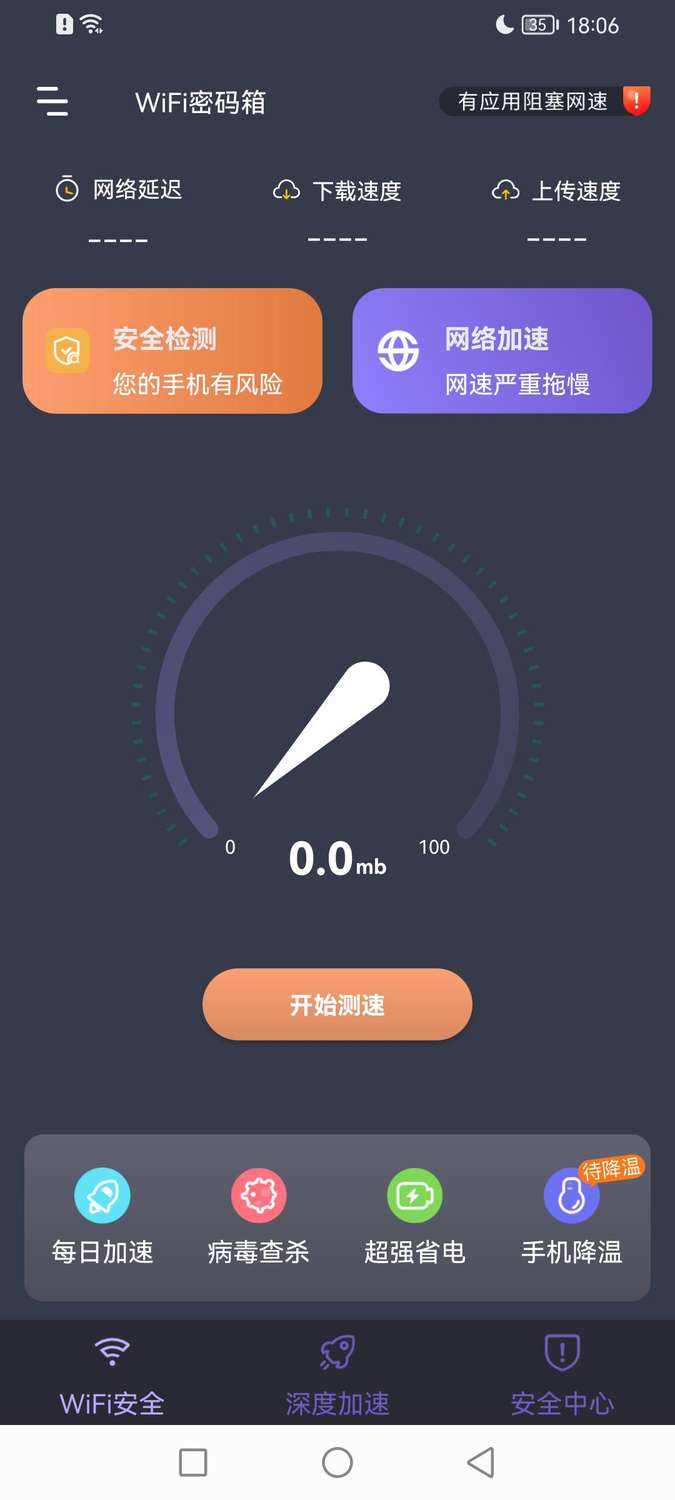Switch to the WiFi安全 tab
The height and width of the screenshot is (1500, 675).
112,1374
